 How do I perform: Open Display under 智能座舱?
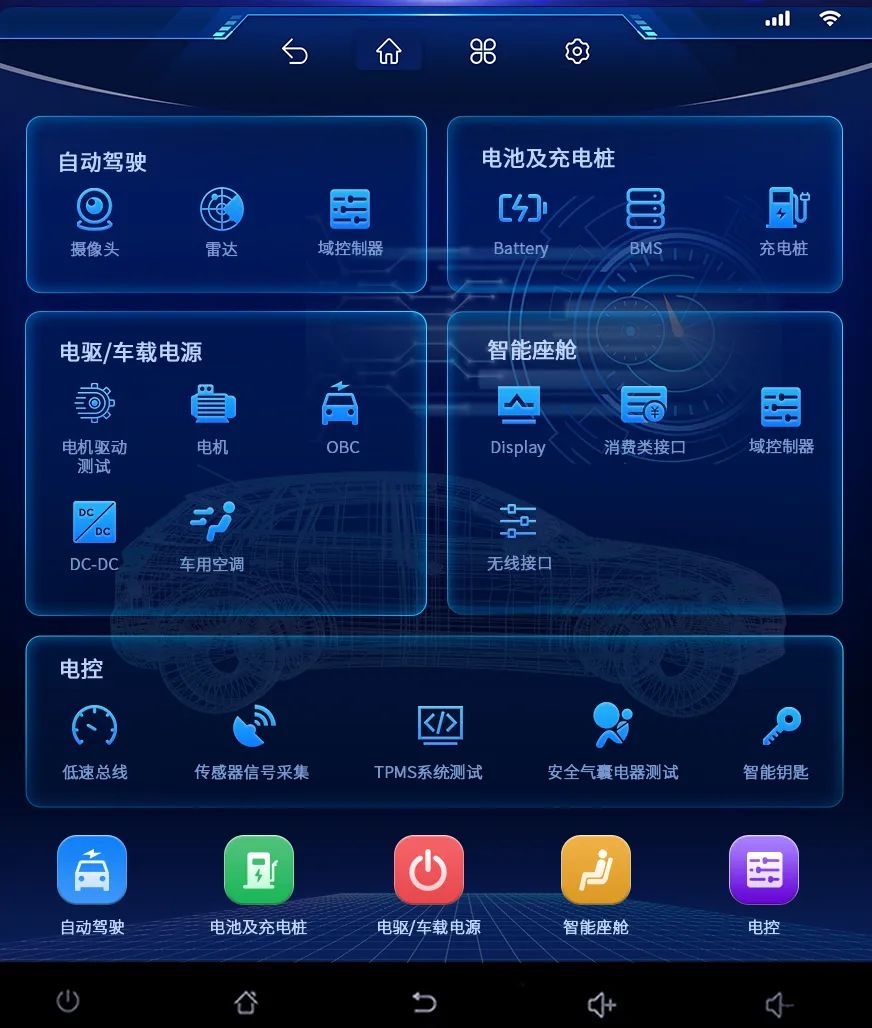click(x=518, y=418)
